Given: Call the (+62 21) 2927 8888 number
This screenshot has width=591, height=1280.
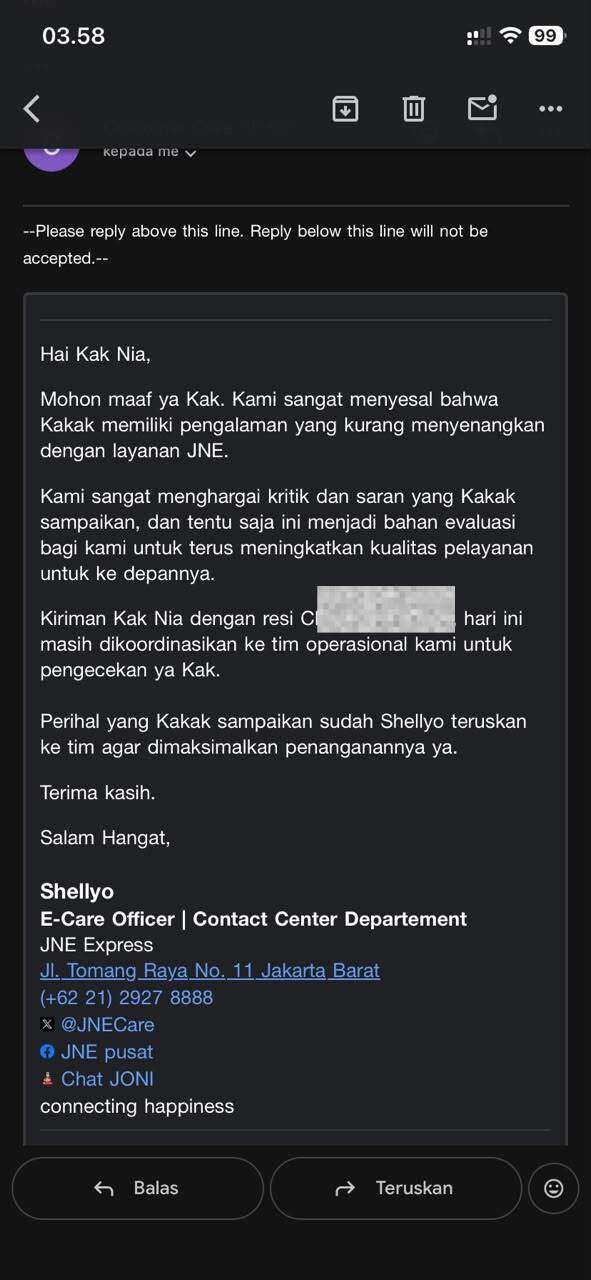Looking at the screenshot, I should click(126, 997).
